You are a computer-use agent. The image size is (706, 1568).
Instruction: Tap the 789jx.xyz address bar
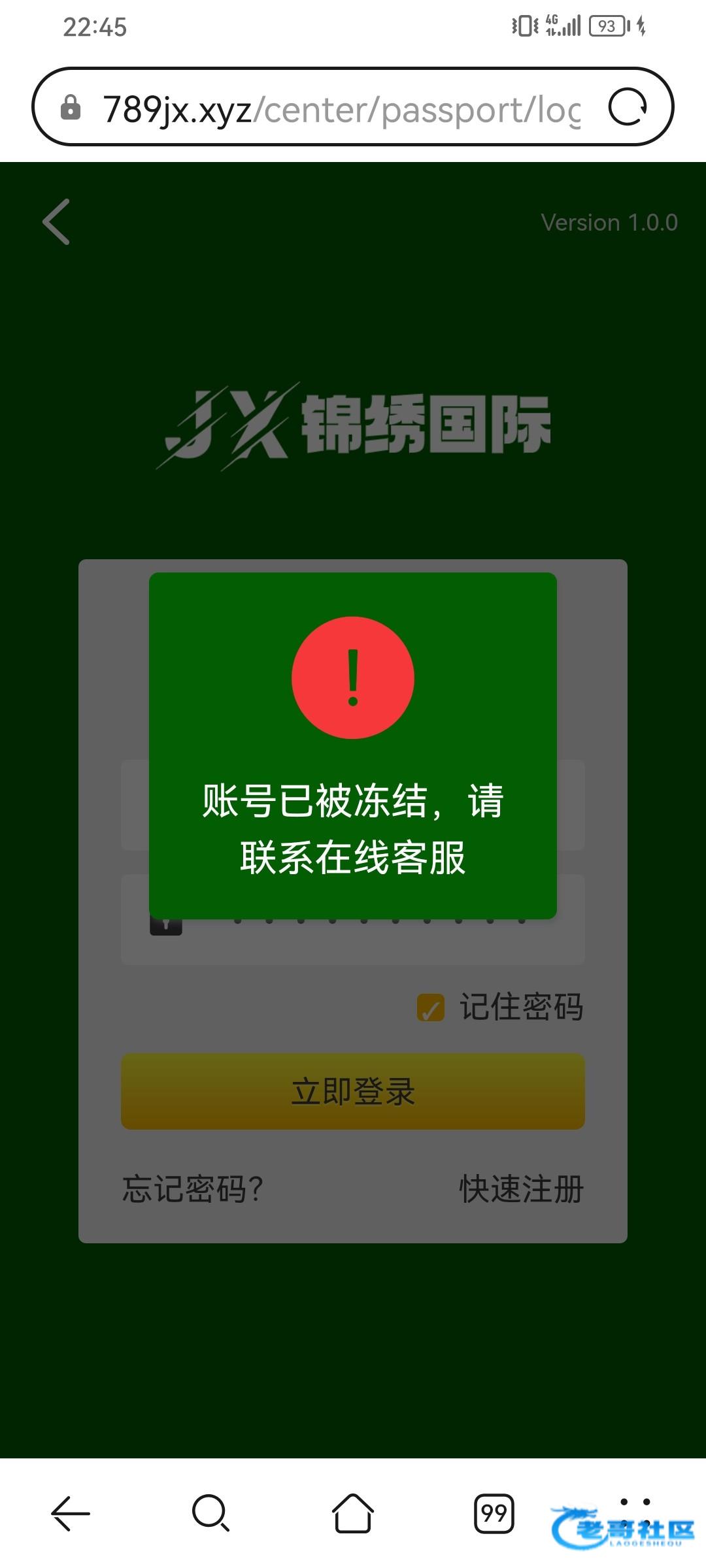340,108
